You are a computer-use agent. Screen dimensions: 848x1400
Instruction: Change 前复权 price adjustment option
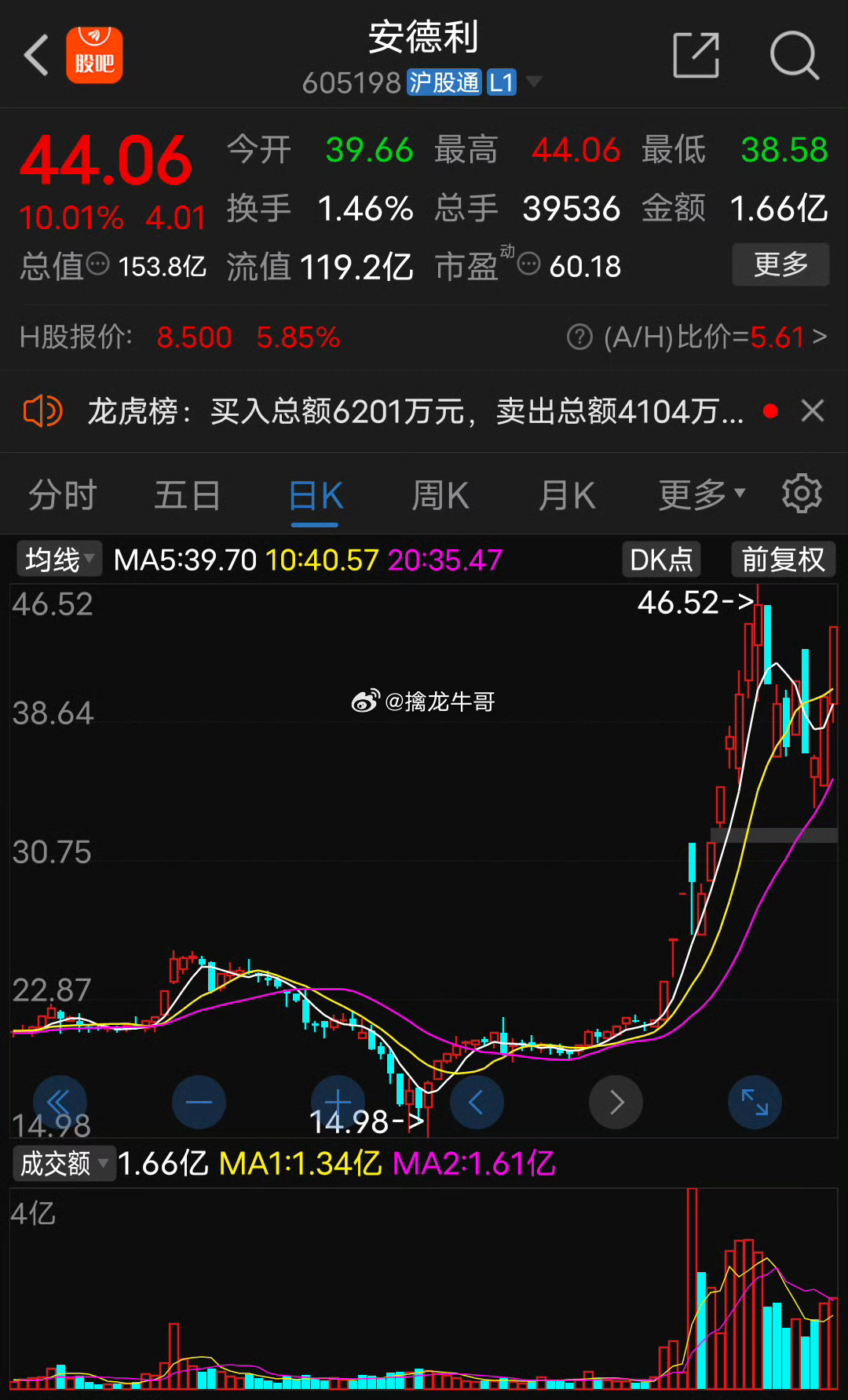coord(783,560)
